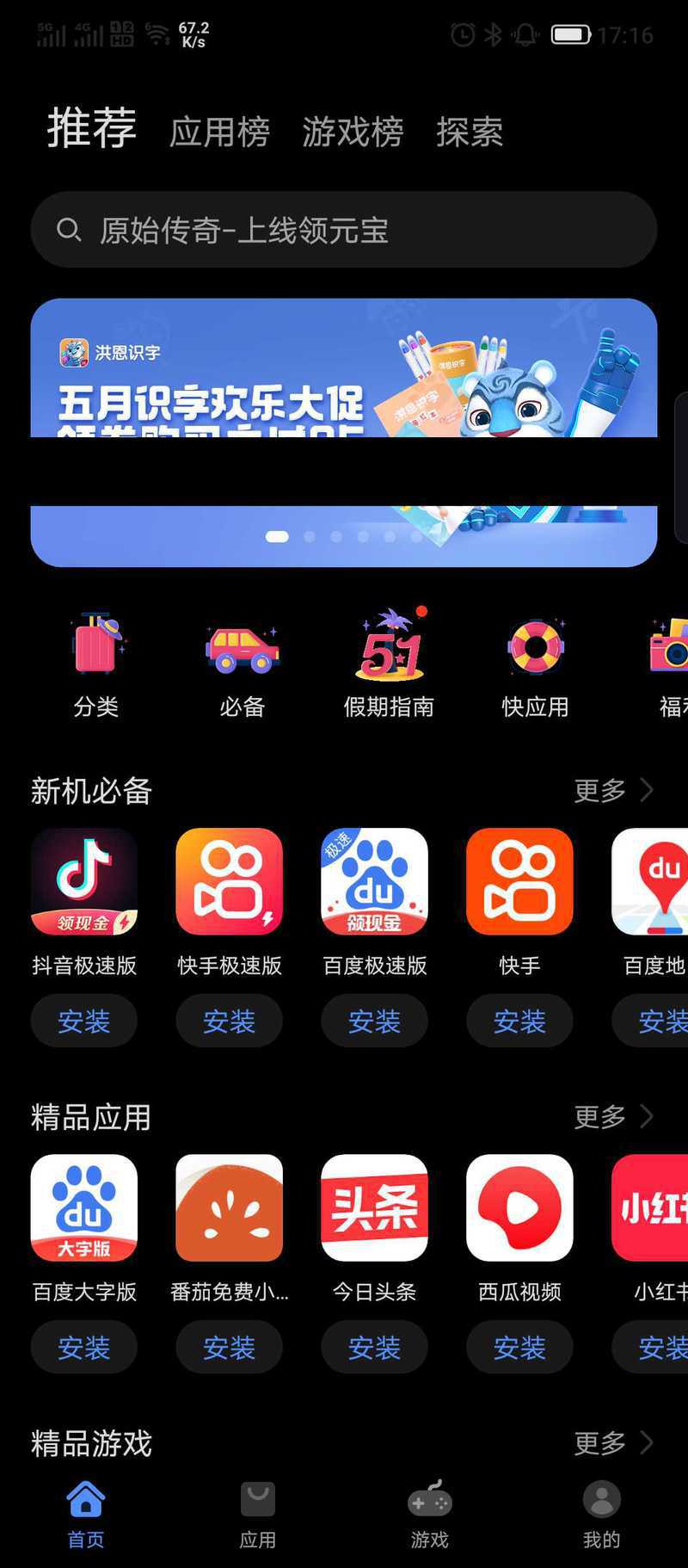Open the 快手 app icon
The image size is (688, 1568).
coord(520,881)
